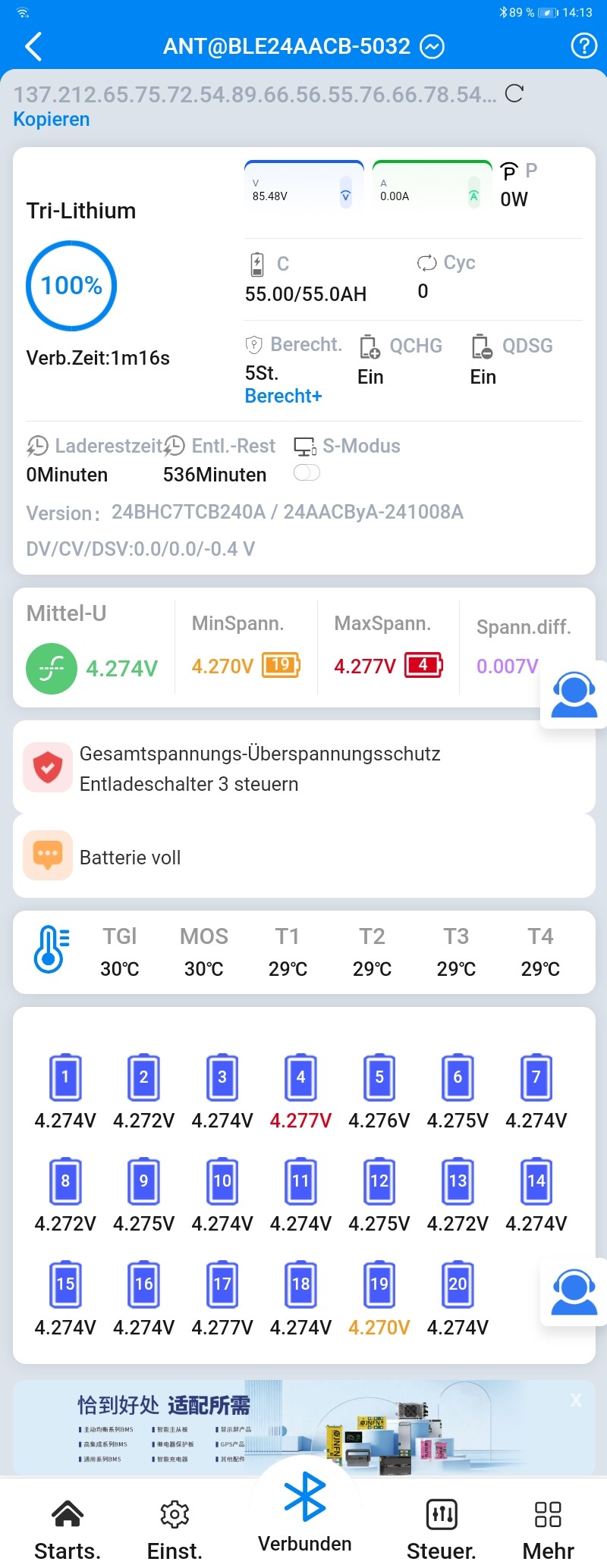The height and width of the screenshot is (1568, 607).
Task: Open the Mehr tab
Action: pos(548,1529)
